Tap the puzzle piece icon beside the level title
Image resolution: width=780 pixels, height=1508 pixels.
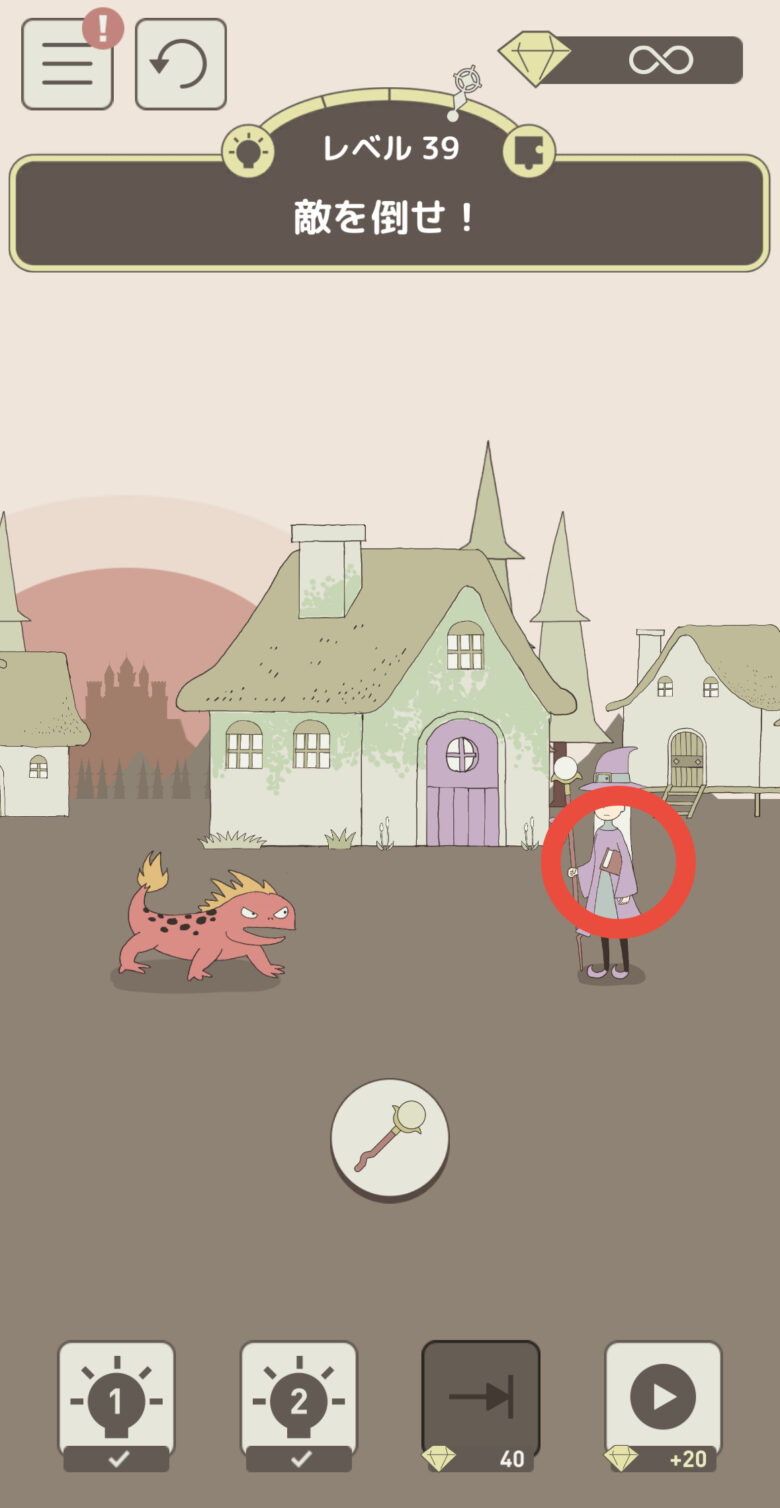[x=527, y=152]
